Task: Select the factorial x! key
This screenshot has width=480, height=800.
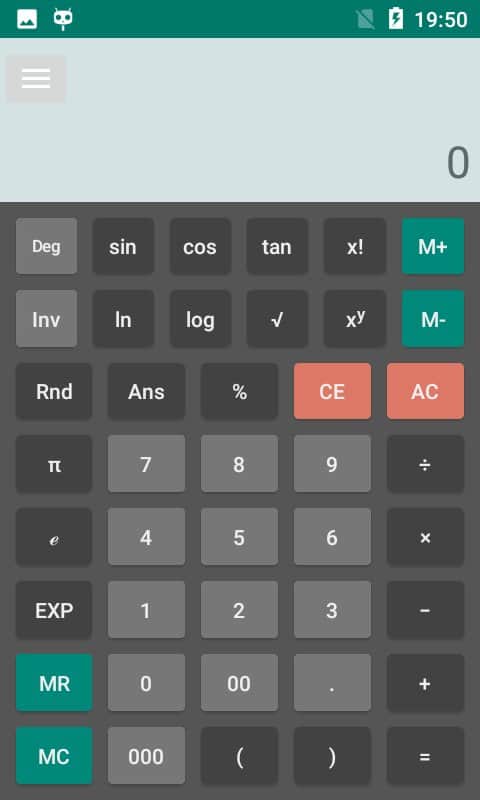Action: coord(355,246)
